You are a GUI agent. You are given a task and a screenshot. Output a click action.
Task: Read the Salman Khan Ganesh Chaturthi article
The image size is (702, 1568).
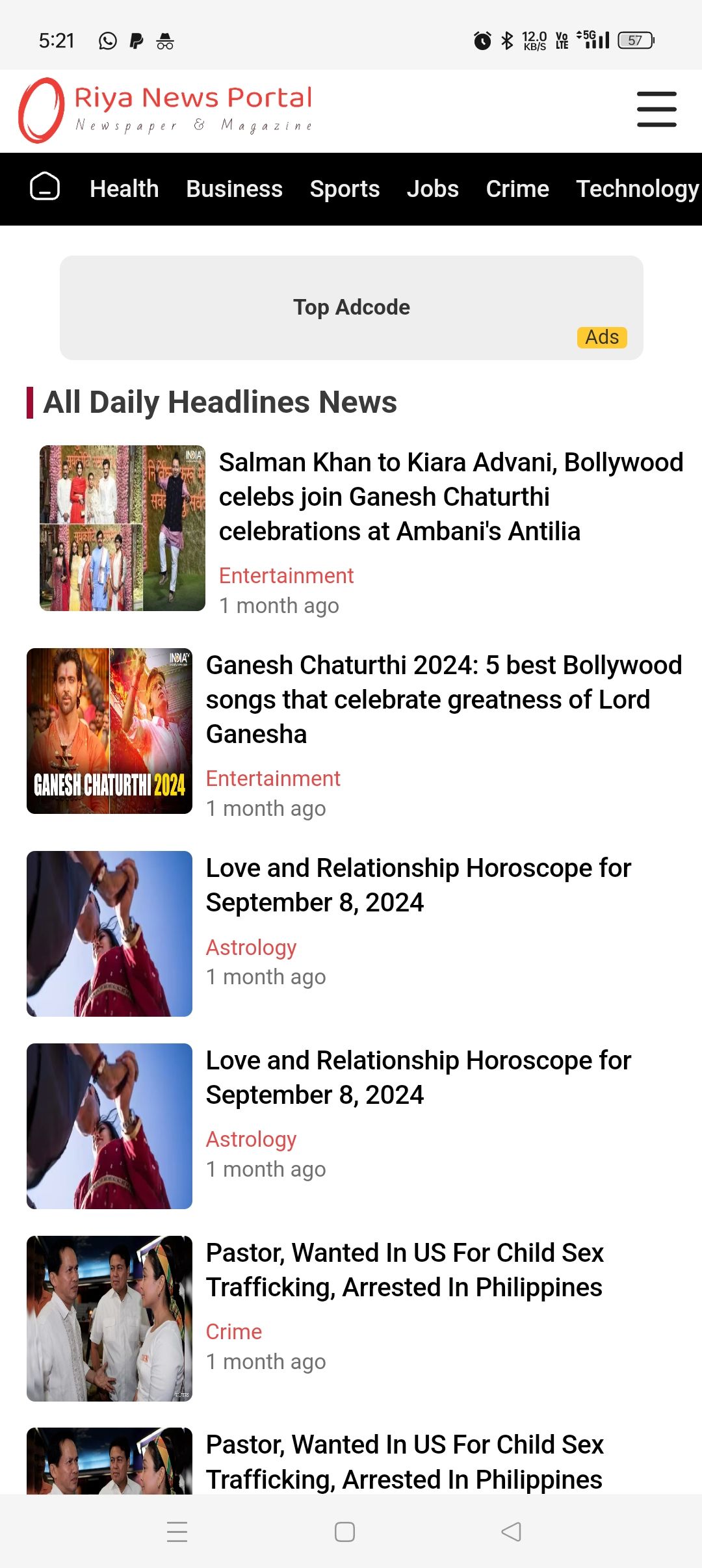click(x=450, y=497)
